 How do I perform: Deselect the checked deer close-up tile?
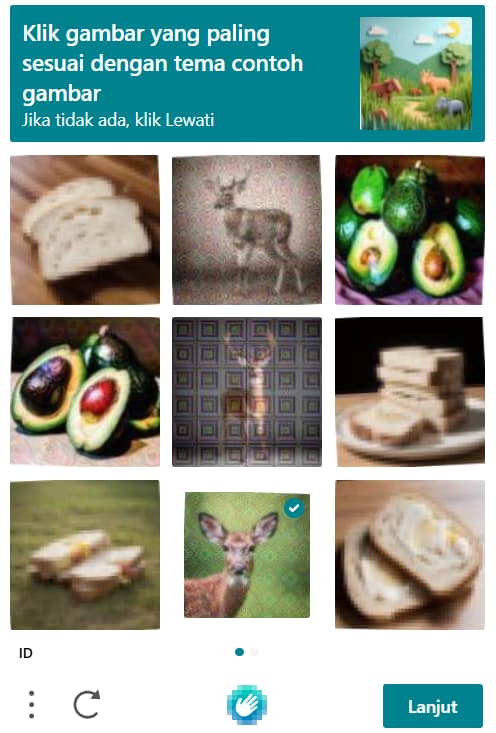pyautogui.click(x=247, y=554)
